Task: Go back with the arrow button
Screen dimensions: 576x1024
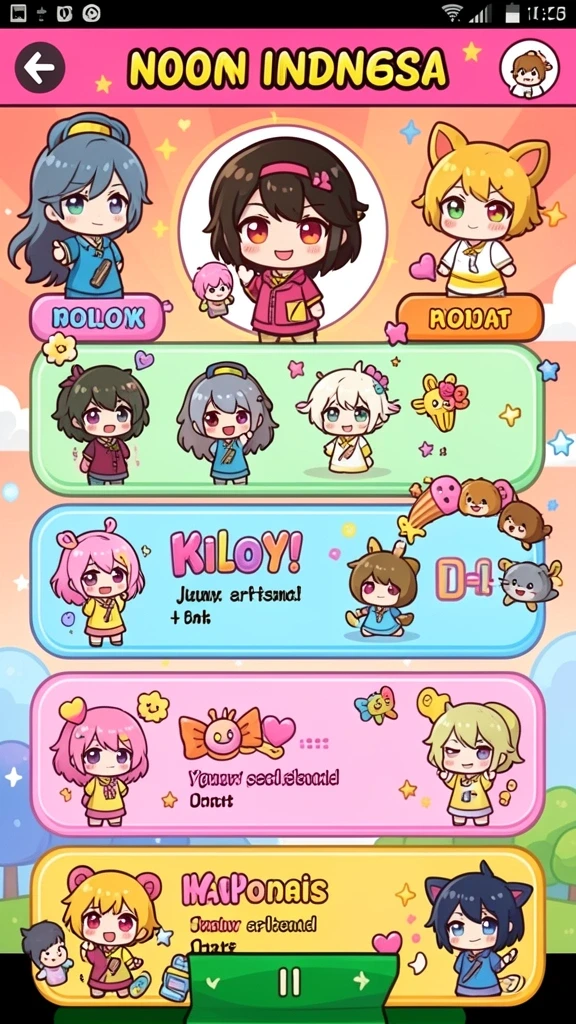Action: point(40,67)
